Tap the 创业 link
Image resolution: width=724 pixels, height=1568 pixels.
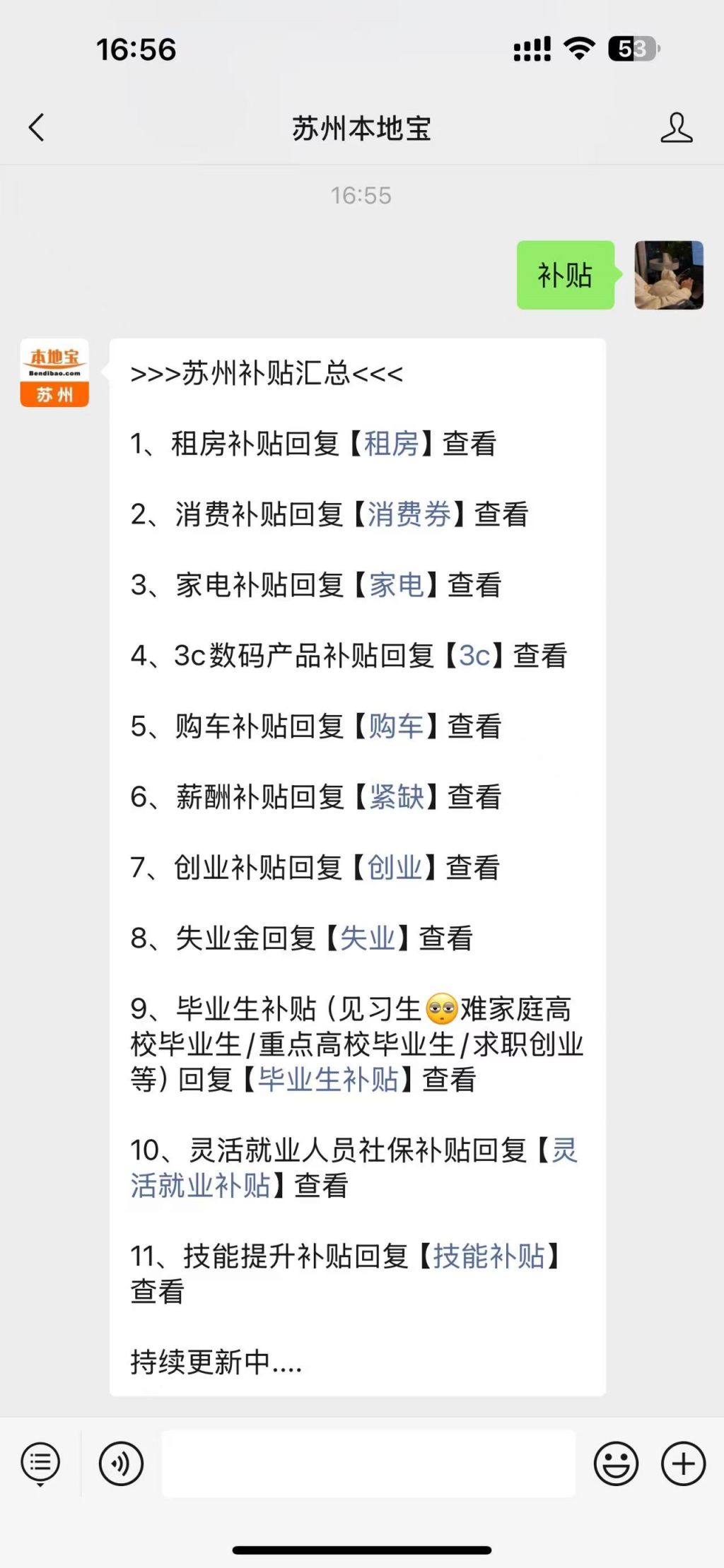(395, 868)
